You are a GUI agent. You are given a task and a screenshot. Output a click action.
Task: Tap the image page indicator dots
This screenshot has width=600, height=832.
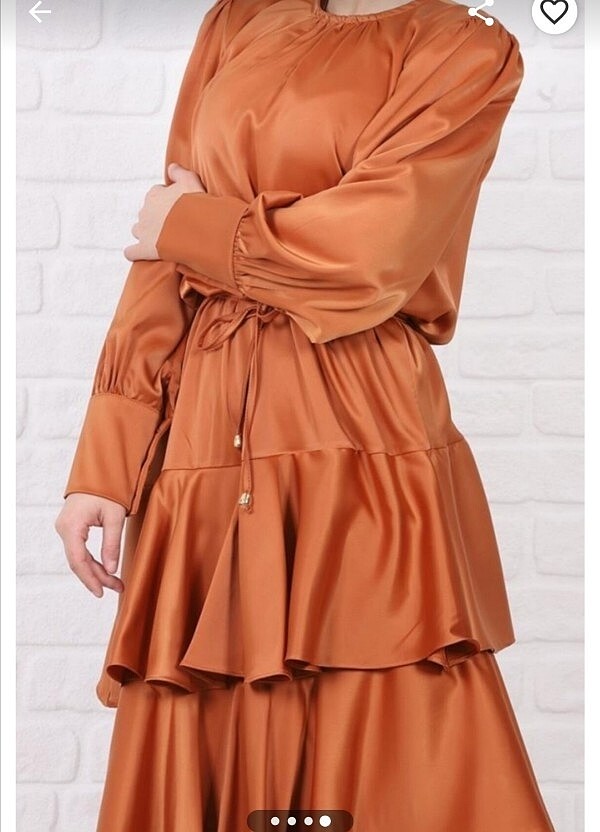click(300, 821)
